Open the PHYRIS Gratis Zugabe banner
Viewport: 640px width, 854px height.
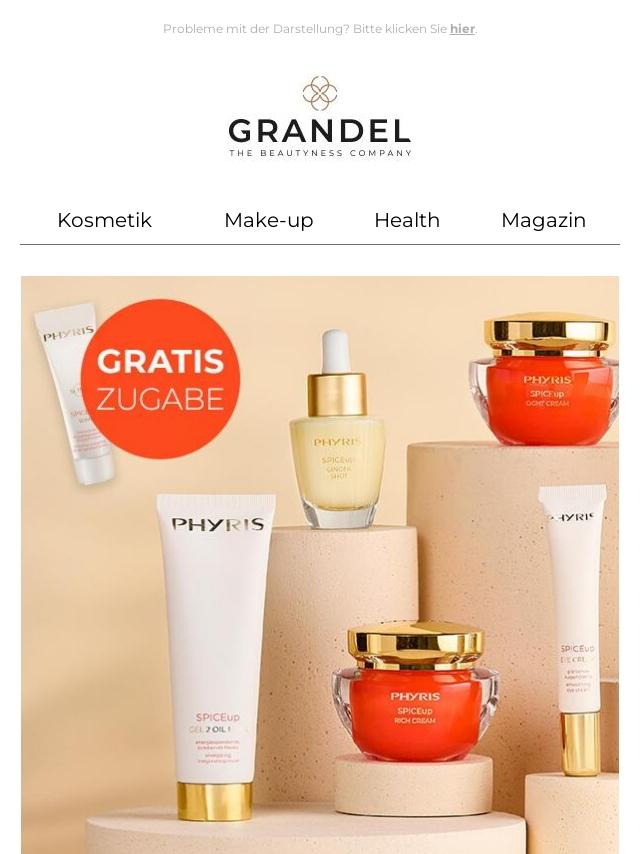tap(320, 565)
